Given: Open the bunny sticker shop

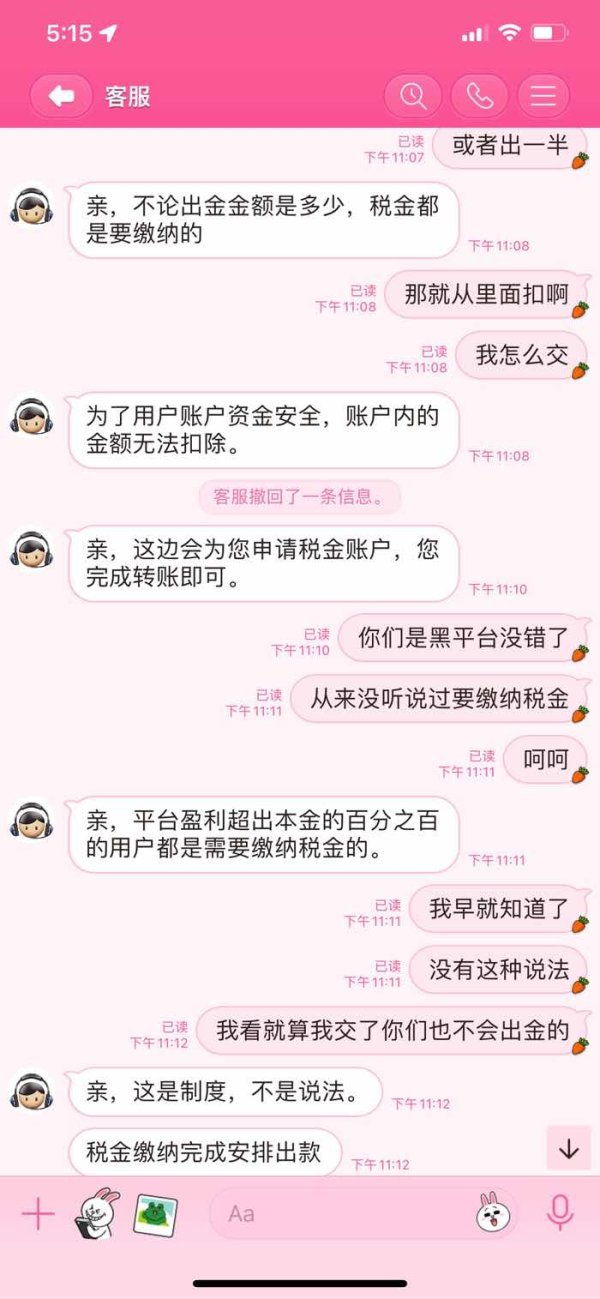Looking at the screenshot, I should tap(97, 1213).
